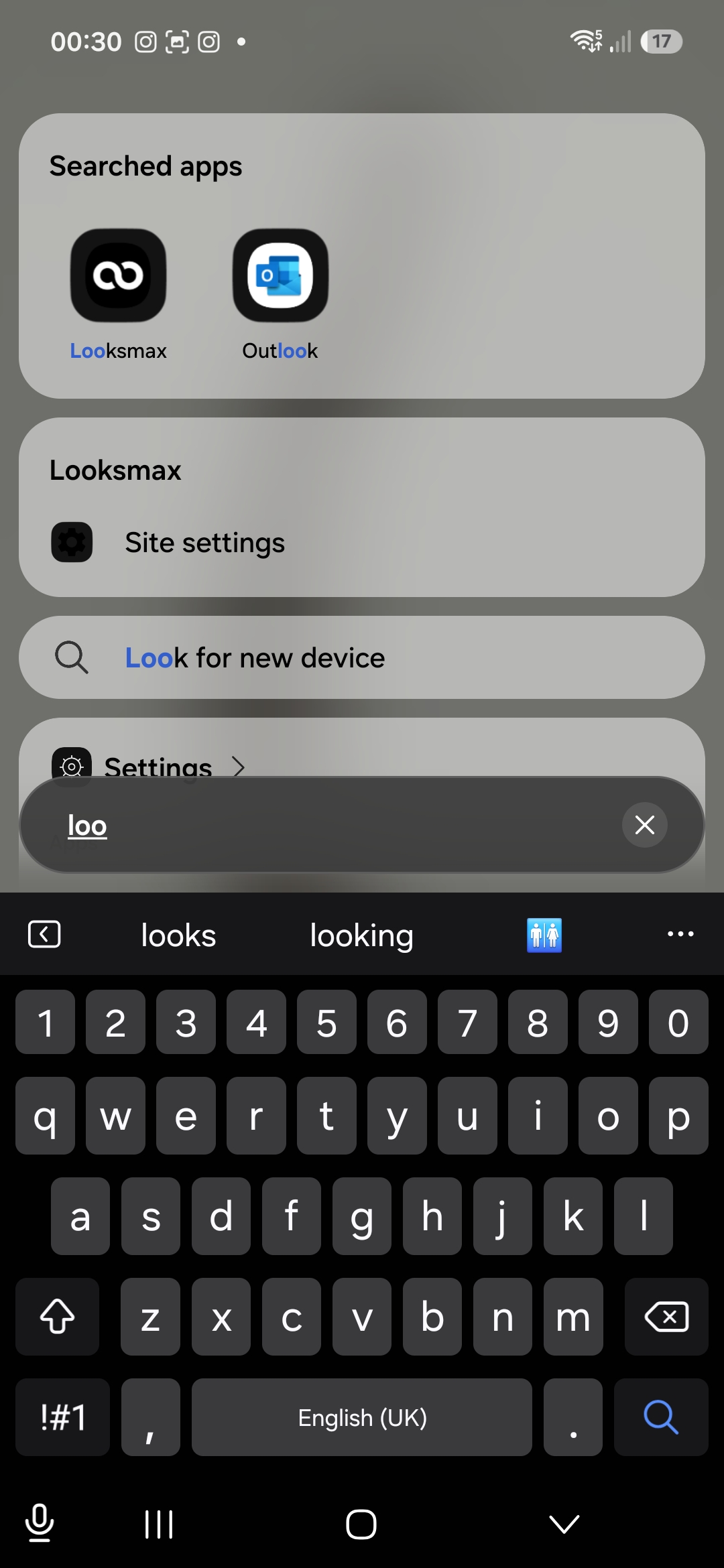Hit the backspace key

(x=666, y=1317)
